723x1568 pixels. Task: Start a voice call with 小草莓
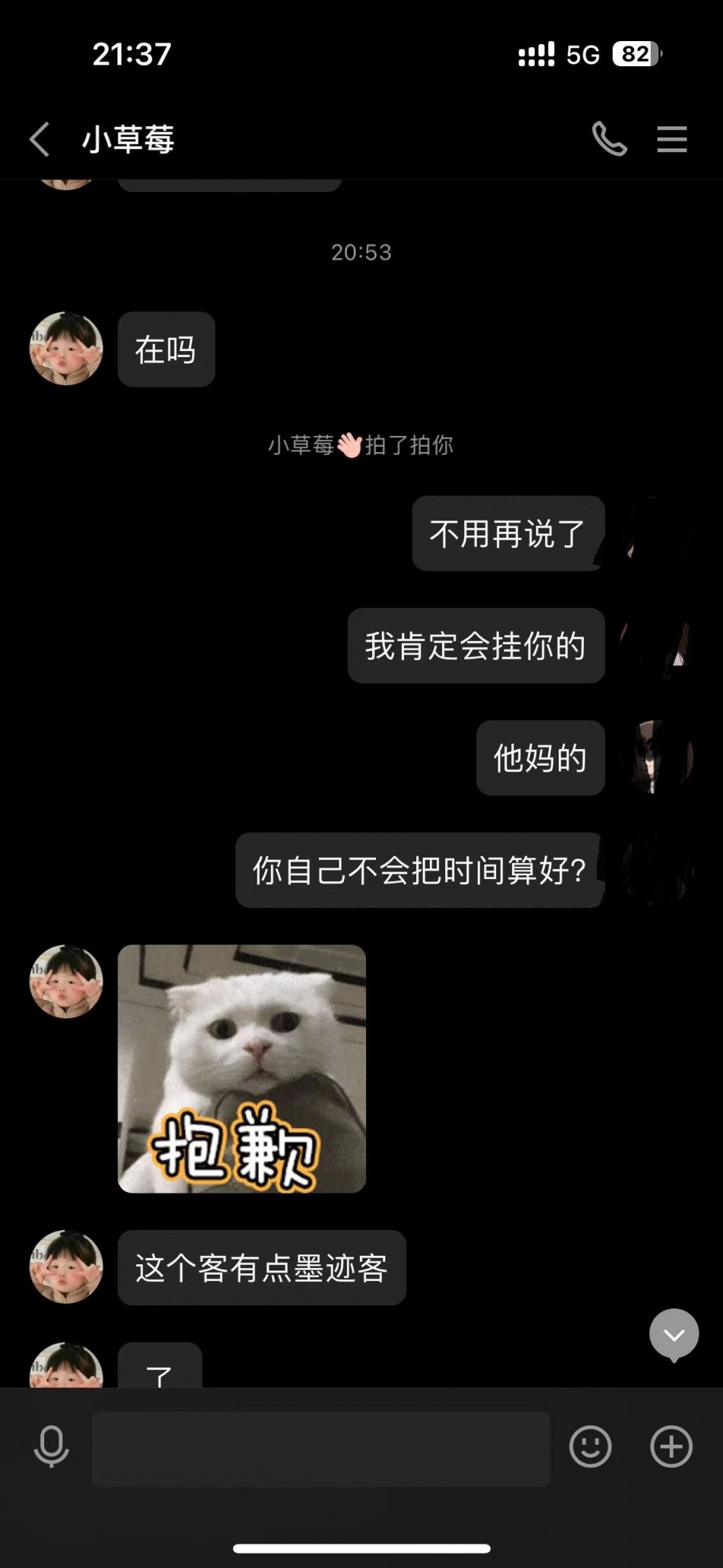(610, 139)
